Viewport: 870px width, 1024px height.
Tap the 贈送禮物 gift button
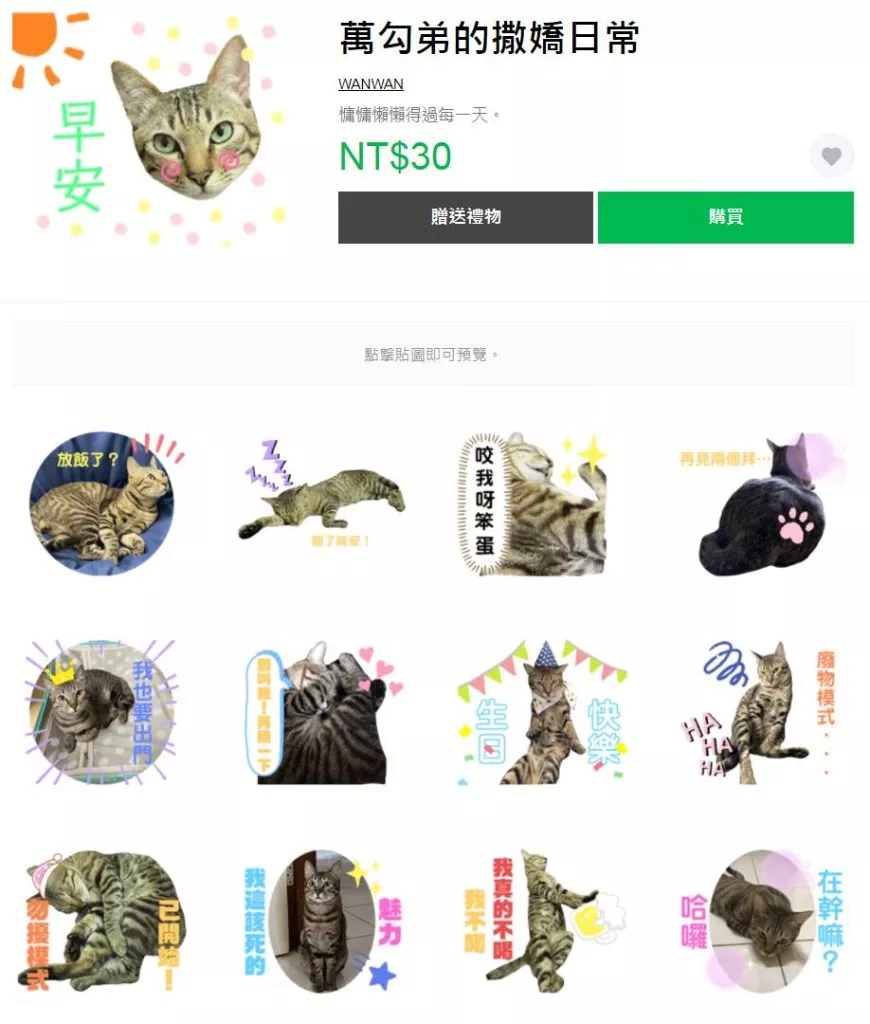point(465,217)
